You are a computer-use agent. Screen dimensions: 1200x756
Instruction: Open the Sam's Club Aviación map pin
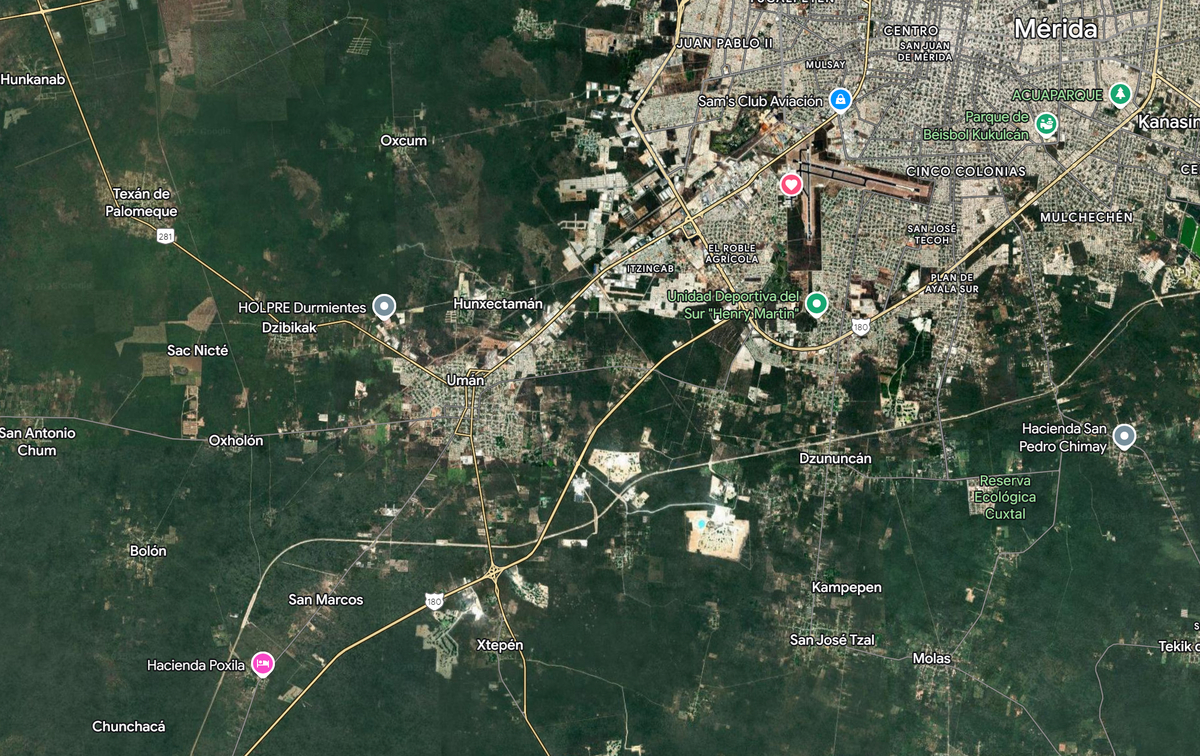(x=840, y=100)
